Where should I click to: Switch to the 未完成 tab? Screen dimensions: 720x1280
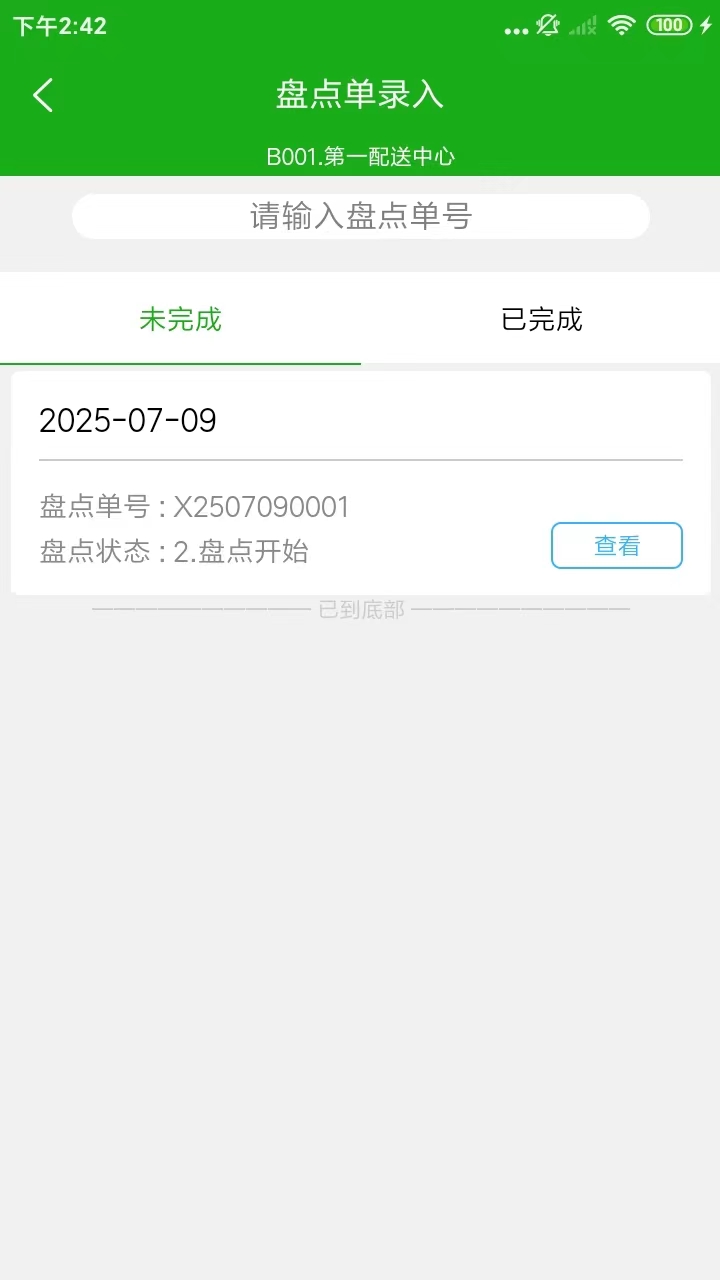pos(180,320)
